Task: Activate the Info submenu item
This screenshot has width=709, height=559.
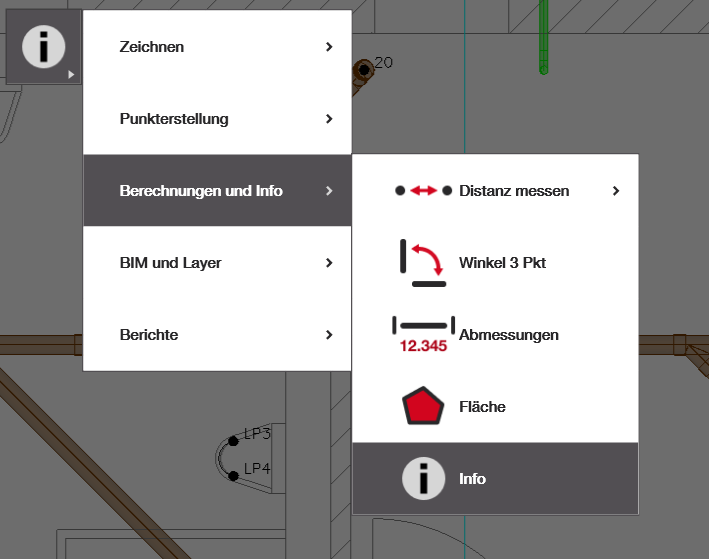Action: click(x=495, y=479)
